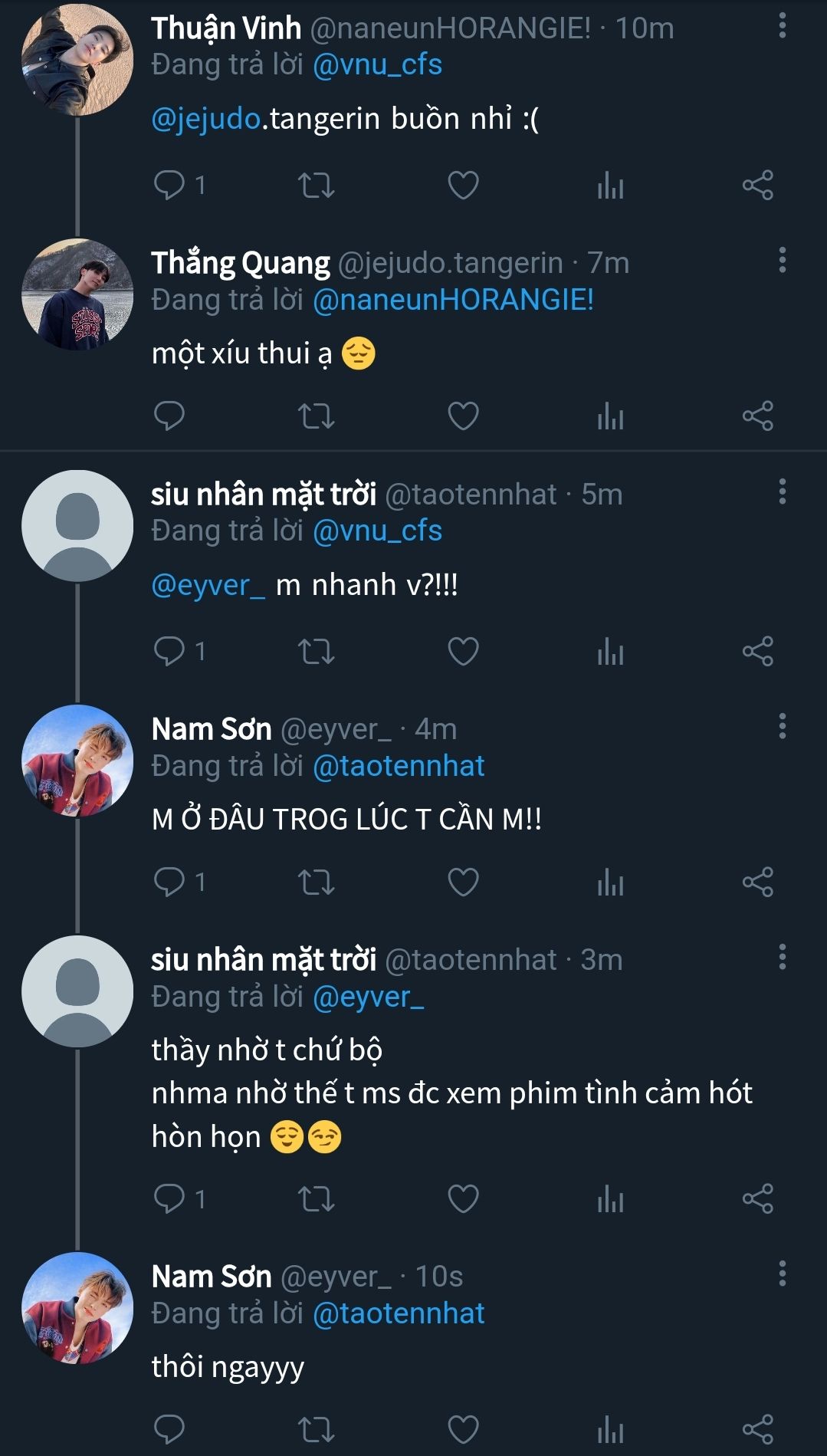Image resolution: width=827 pixels, height=1456 pixels.
Task: Share the 'm nhanh v?!!!' tweet
Action: tap(757, 652)
